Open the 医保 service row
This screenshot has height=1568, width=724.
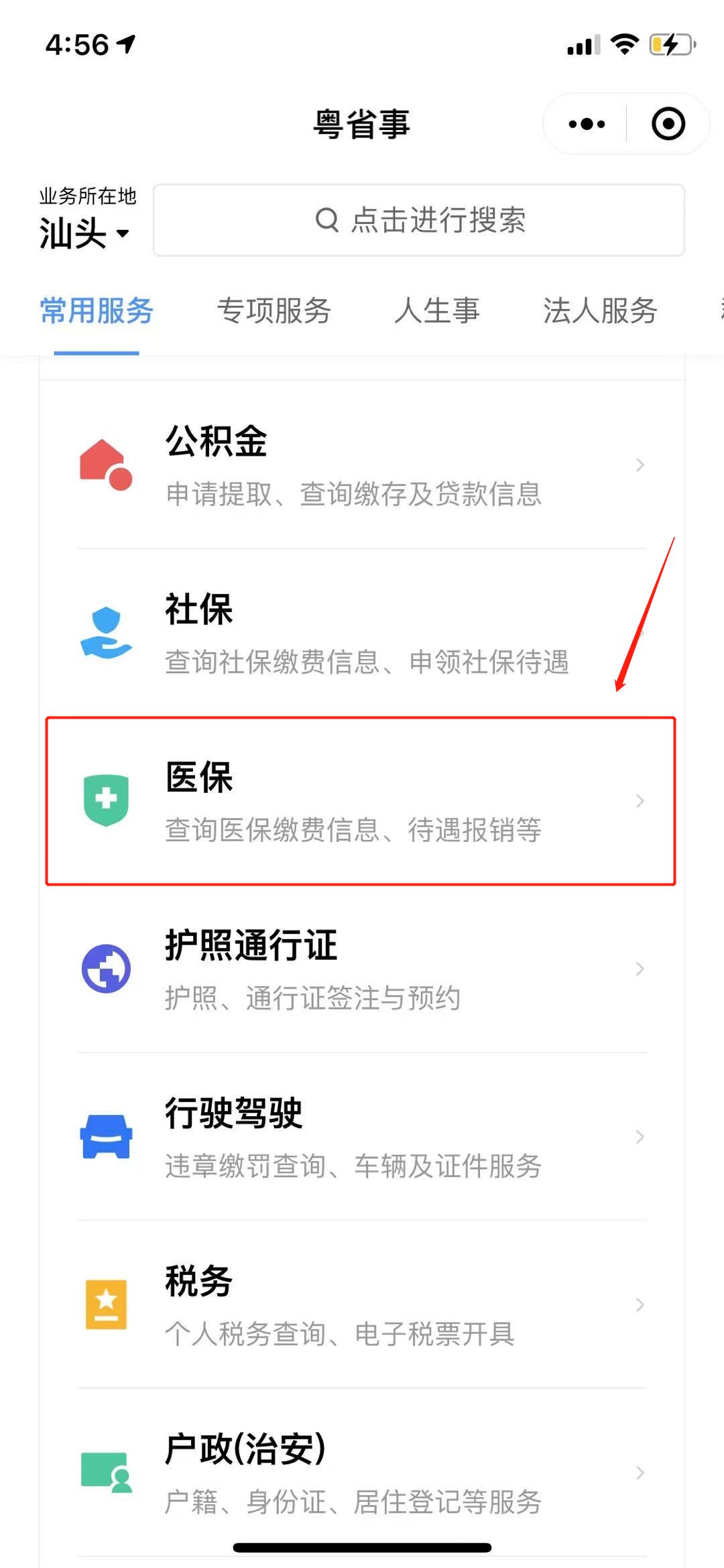(x=362, y=801)
